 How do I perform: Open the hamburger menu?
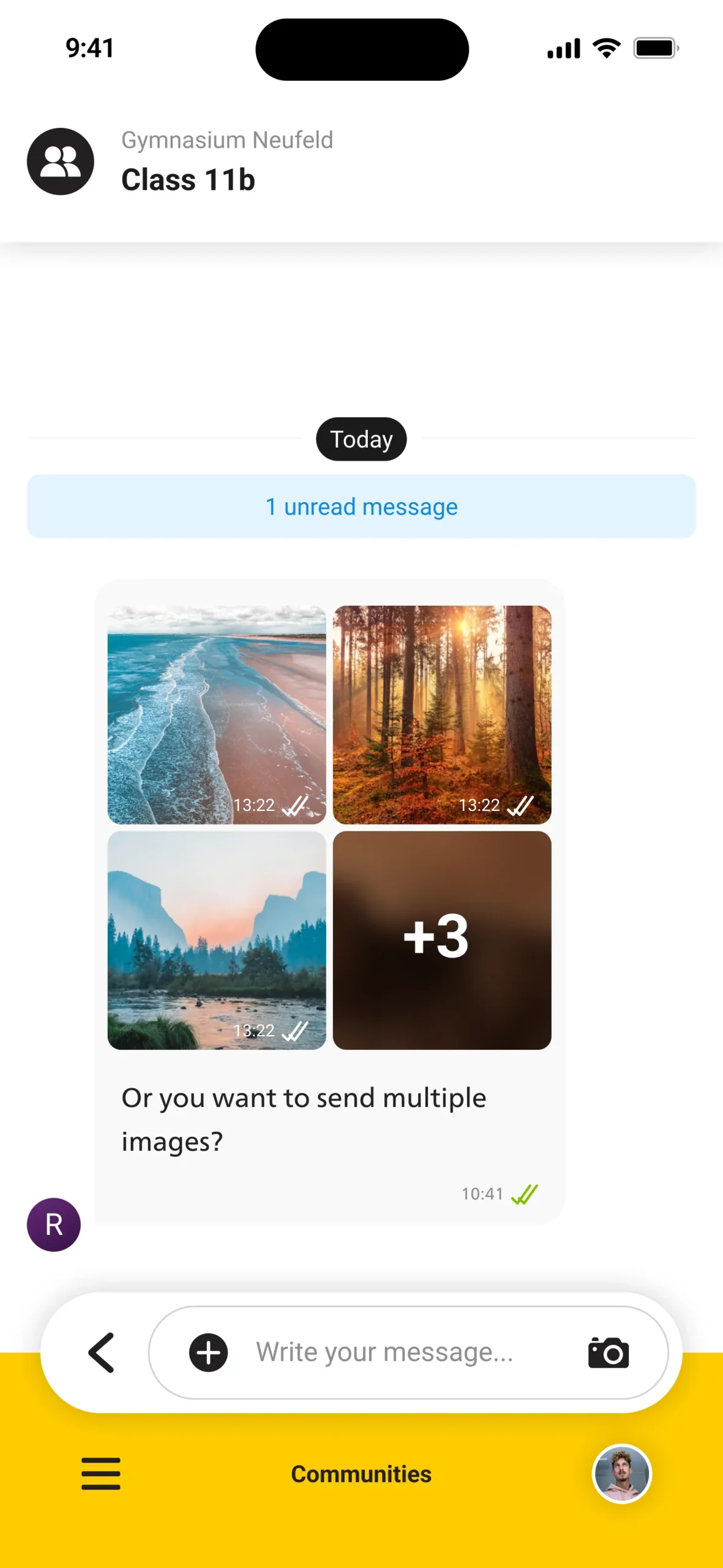(x=101, y=1474)
